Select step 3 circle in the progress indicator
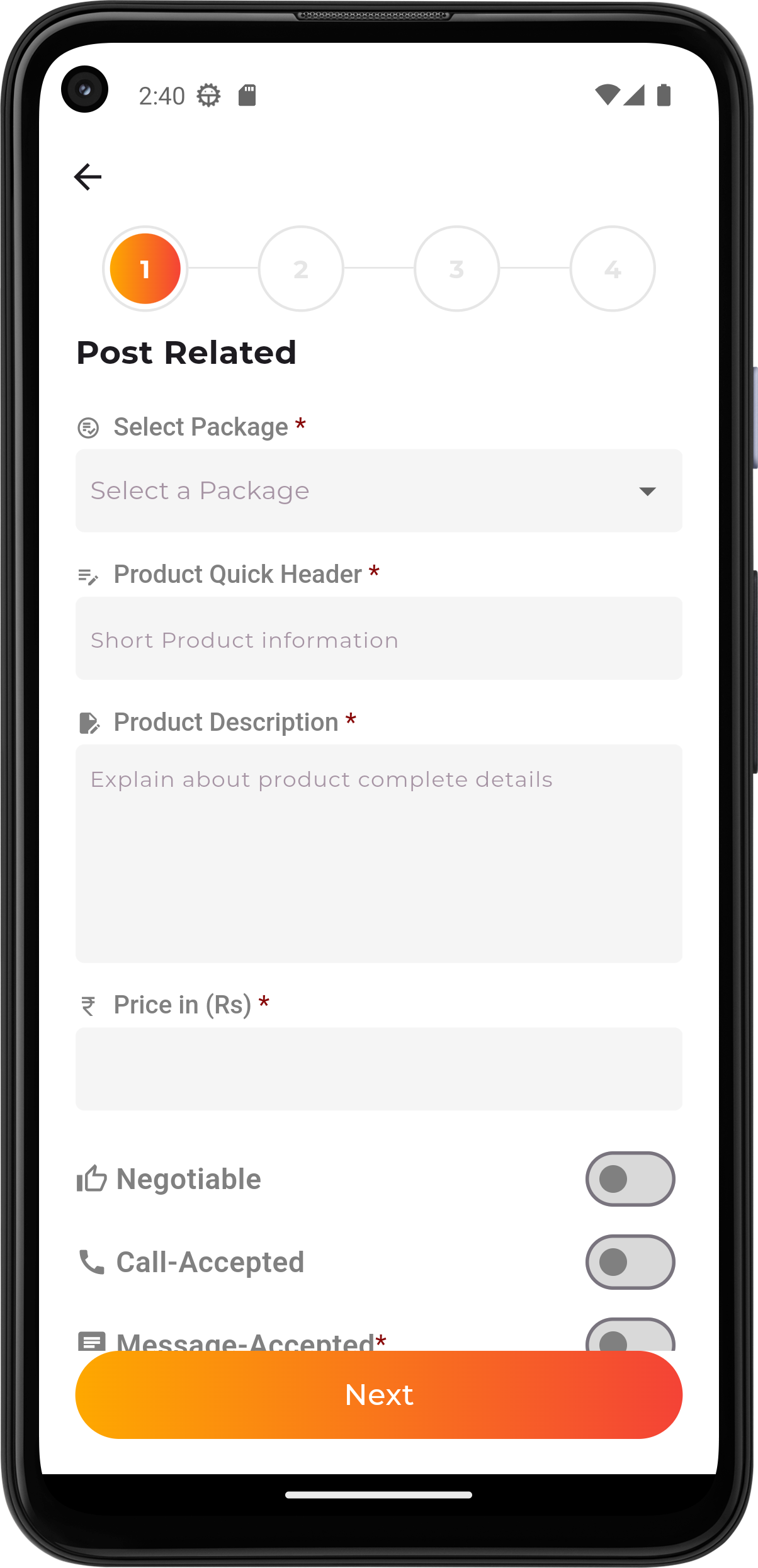Image resolution: width=758 pixels, height=1568 pixels. (x=456, y=269)
